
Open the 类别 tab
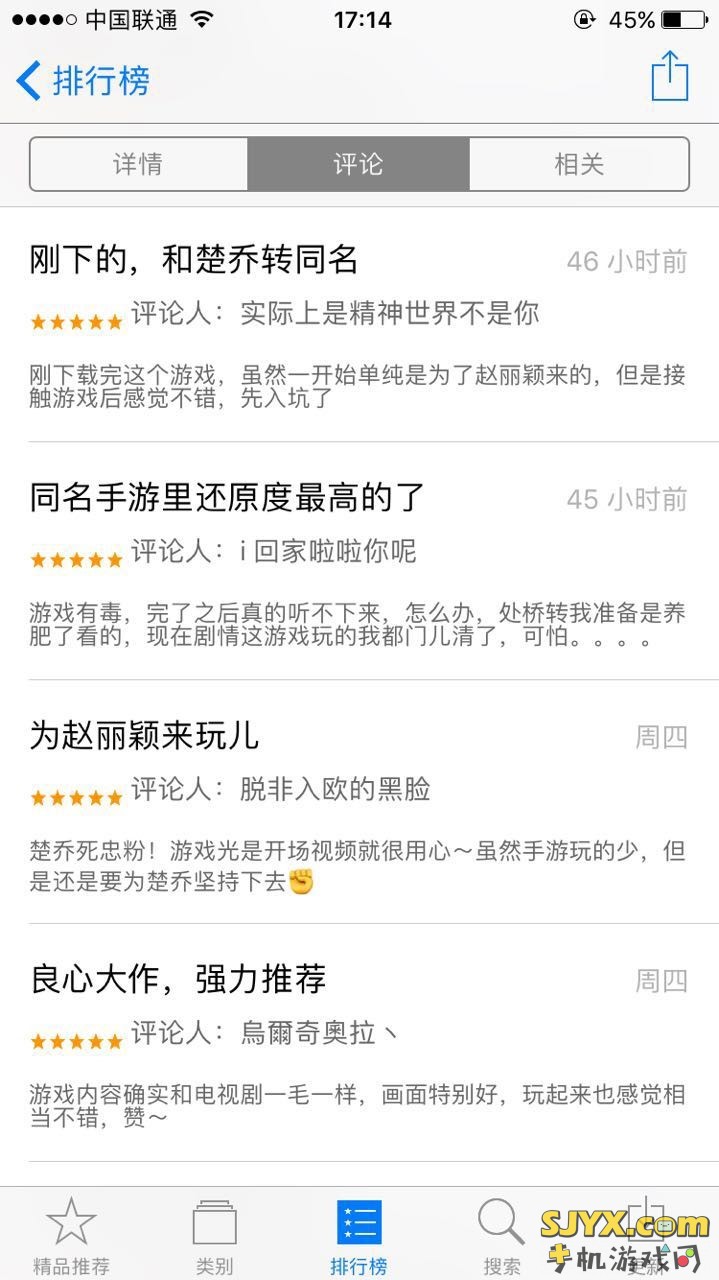(214, 1235)
